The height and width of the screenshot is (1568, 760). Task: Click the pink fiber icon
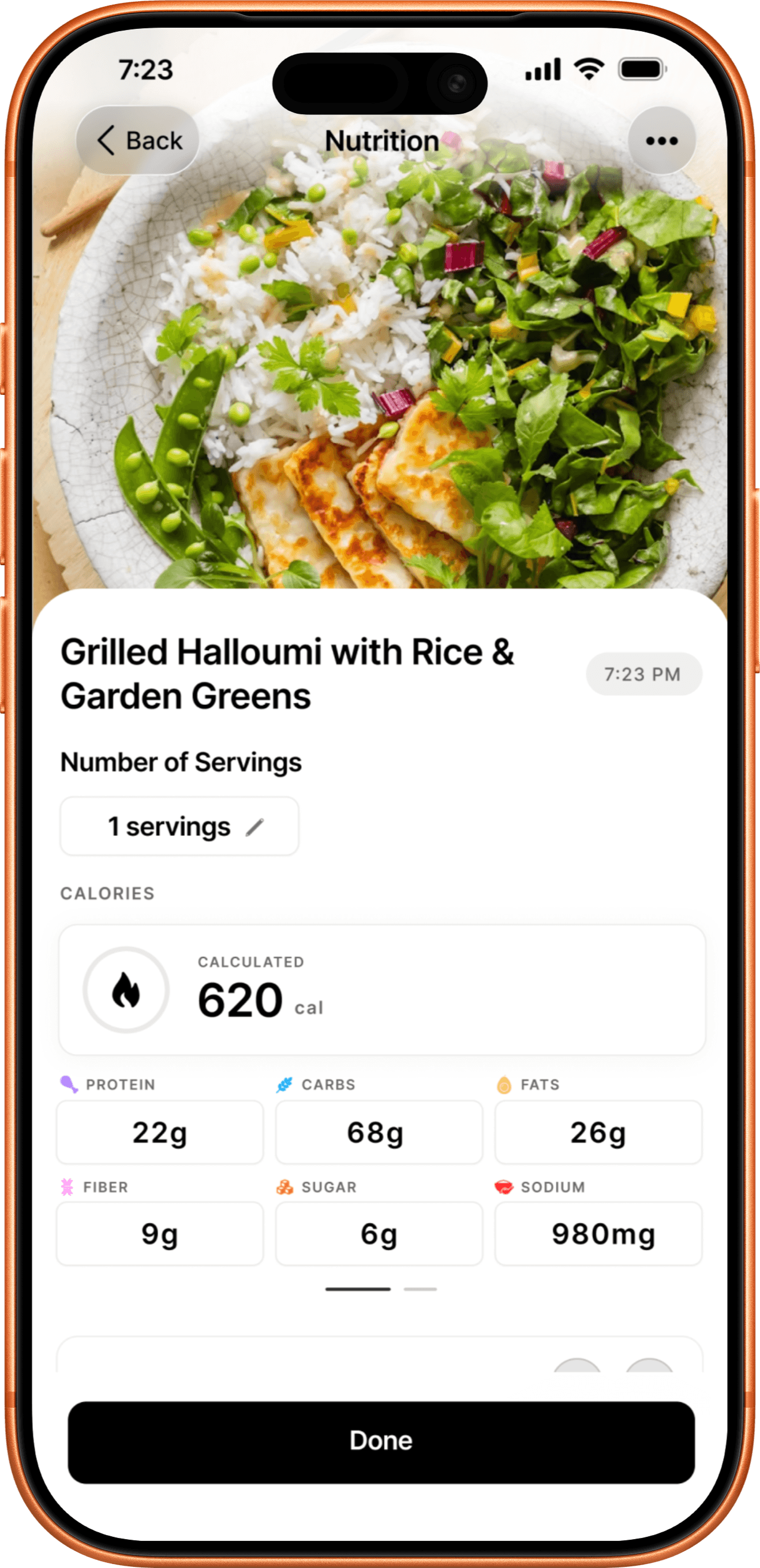click(x=69, y=1186)
